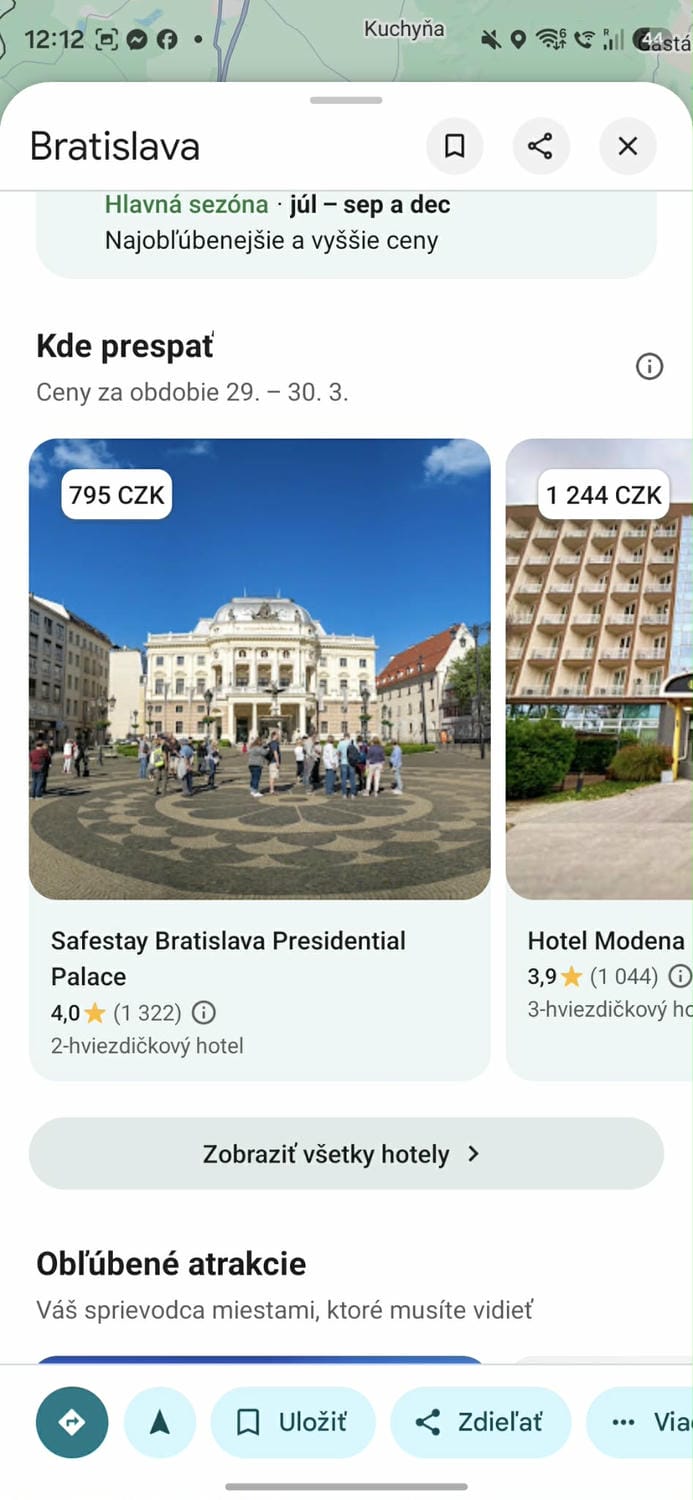Close the Bratislava info sheet
693x1500 pixels.
(x=627, y=147)
